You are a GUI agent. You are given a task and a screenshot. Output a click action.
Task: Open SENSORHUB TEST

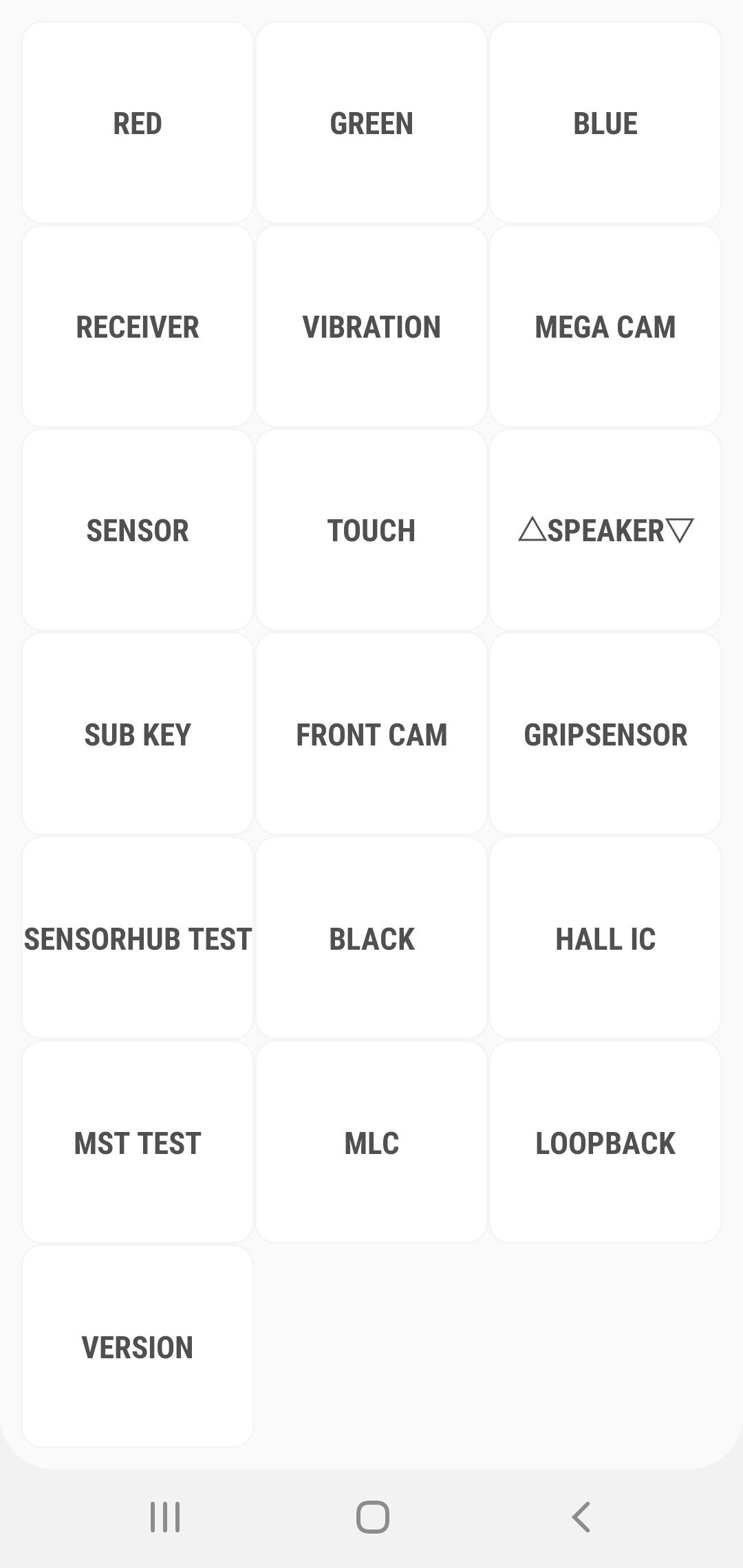click(138, 939)
